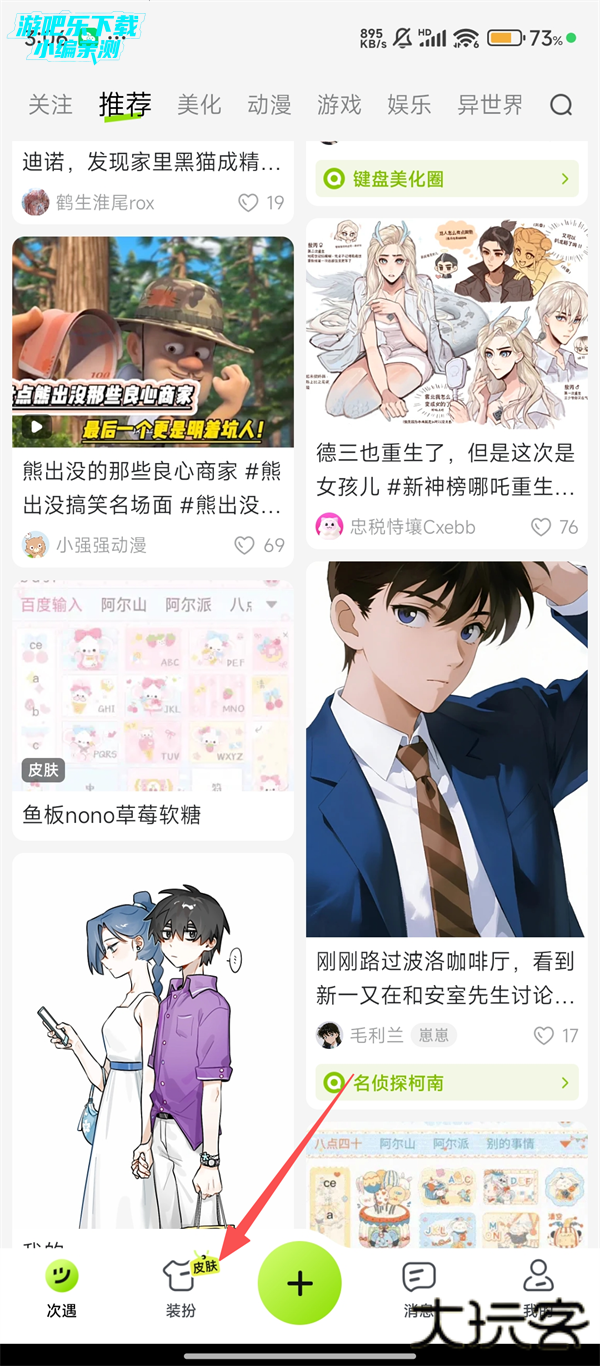Image resolution: width=600 pixels, height=1366 pixels.
Task: Open the 名侦探柯南 circle link
Action: click(x=446, y=1083)
